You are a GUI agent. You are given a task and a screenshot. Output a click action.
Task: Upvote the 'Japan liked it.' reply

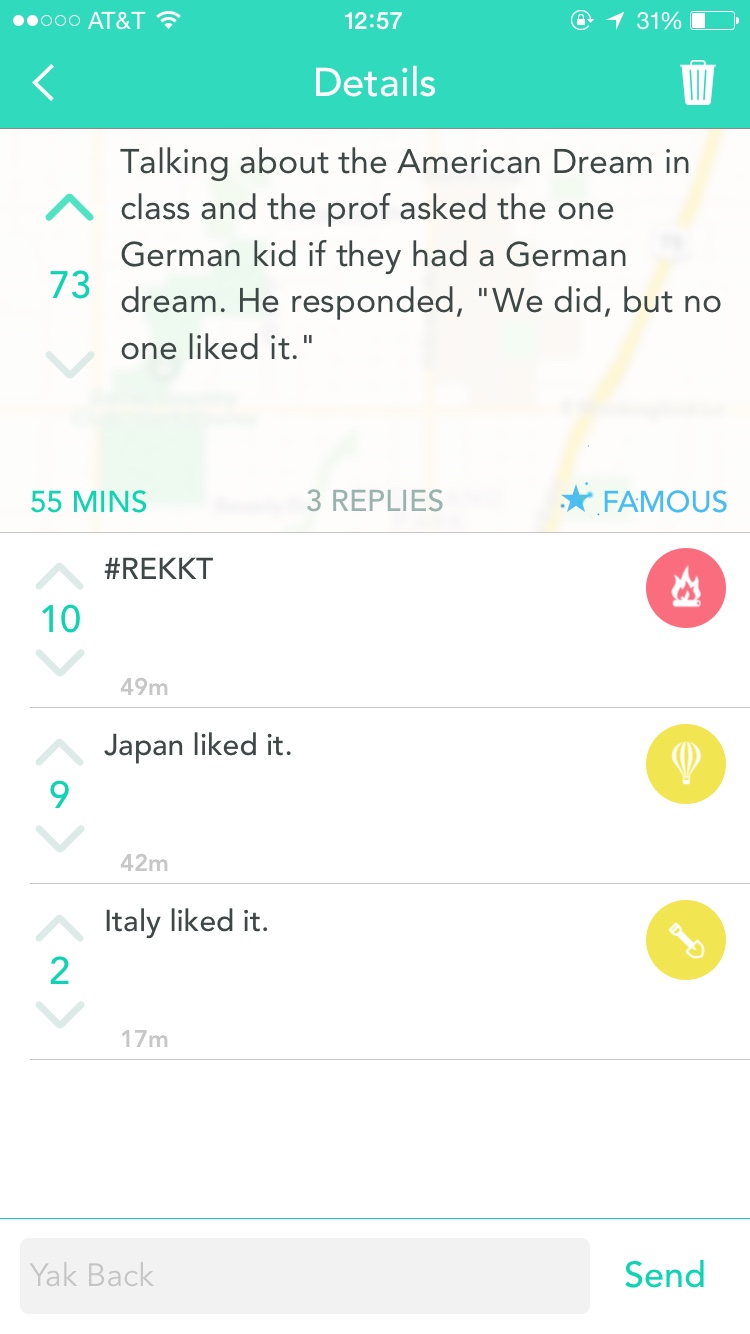60,752
